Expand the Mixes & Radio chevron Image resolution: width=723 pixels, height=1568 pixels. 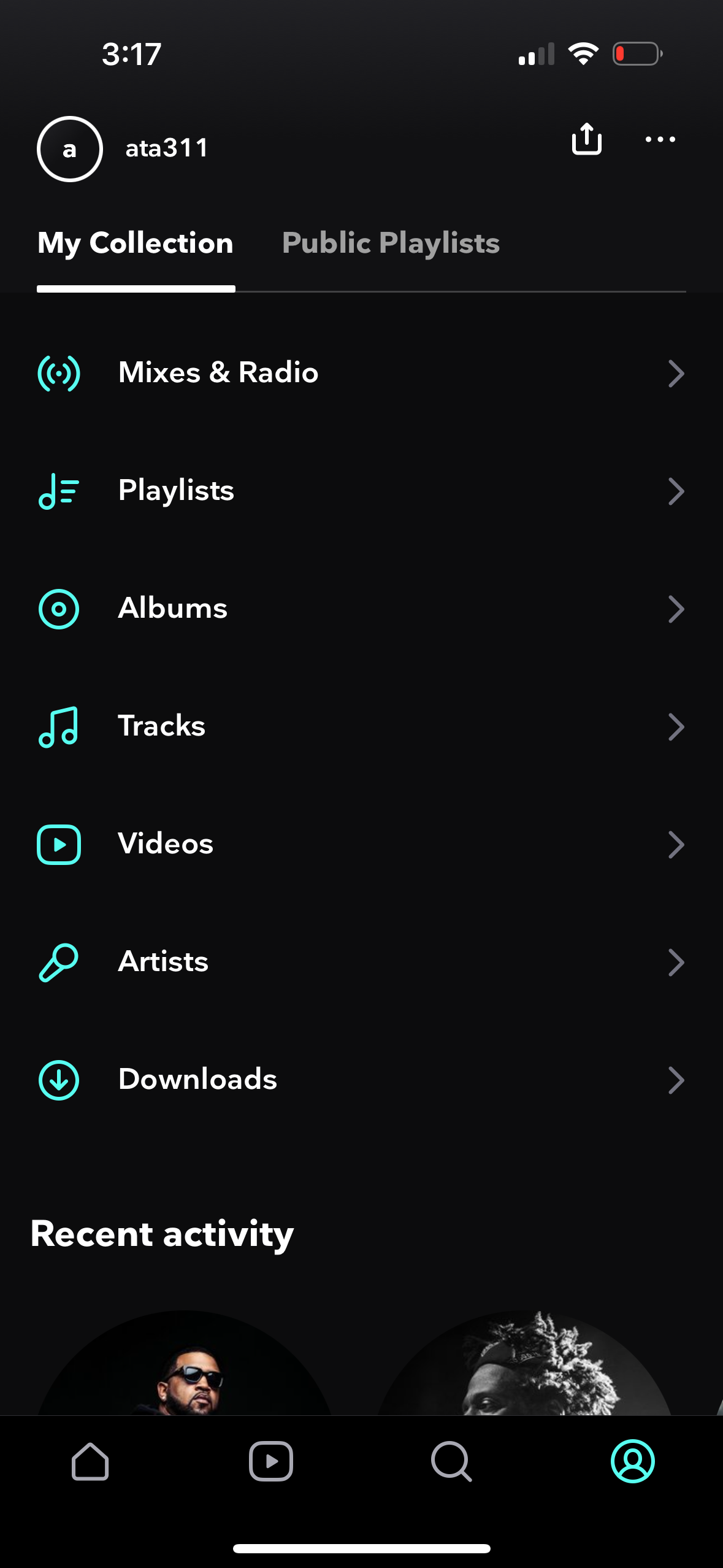[x=675, y=373]
